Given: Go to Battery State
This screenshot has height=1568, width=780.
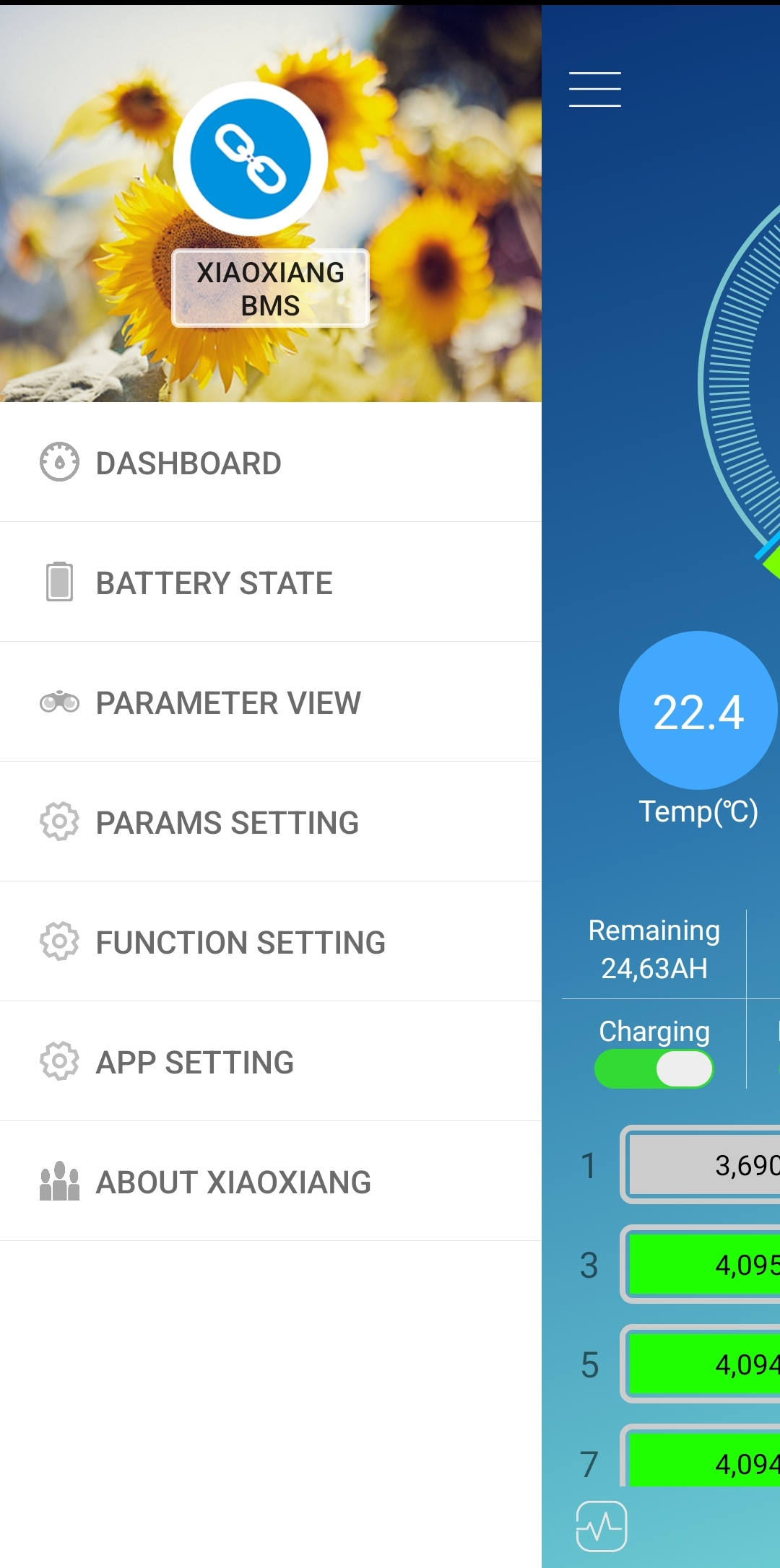Looking at the screenshot, I should pyautogui.click(x=214, y=583).
